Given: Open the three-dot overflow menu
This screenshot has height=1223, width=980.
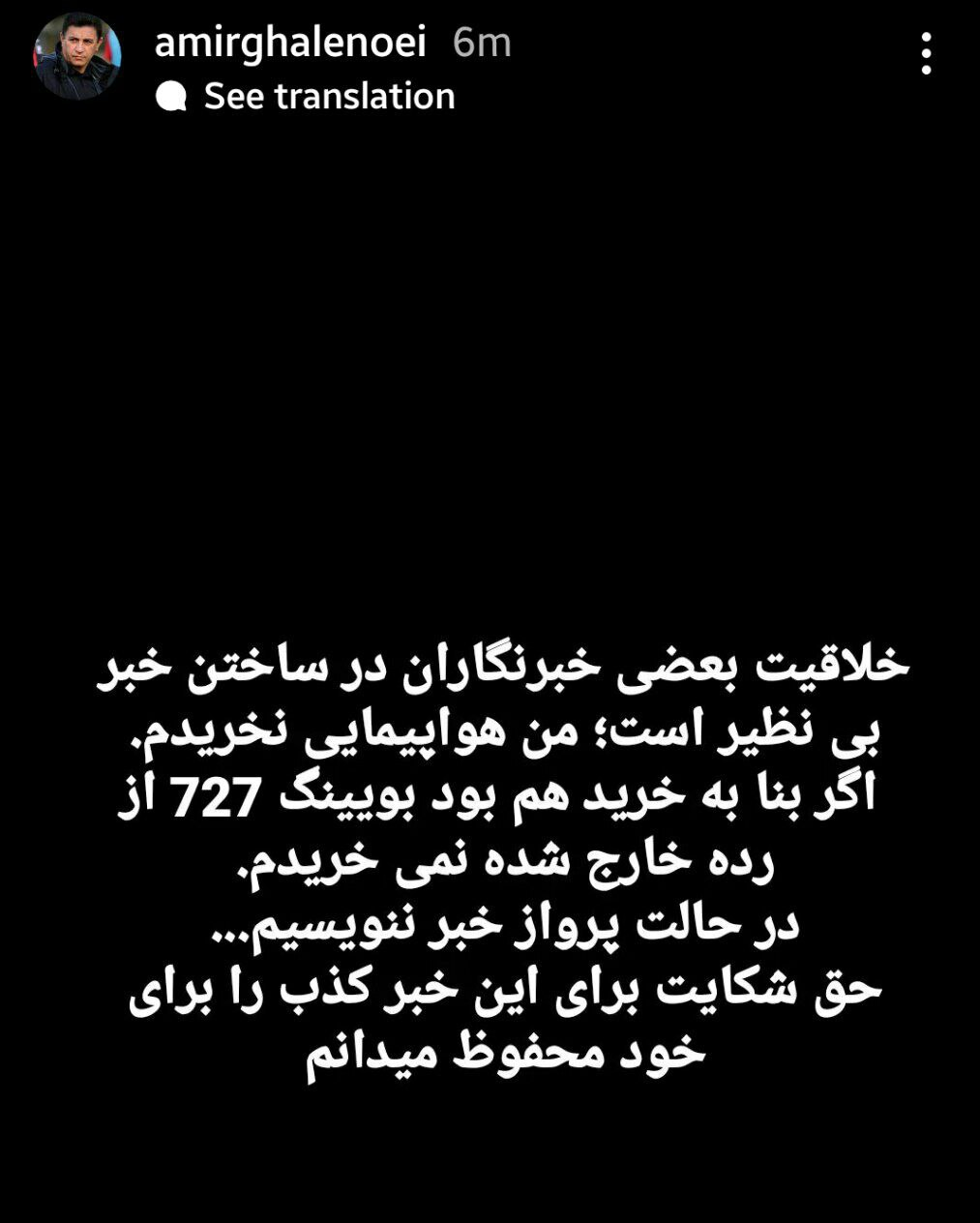Looking at the screenshot, I should [x=926, y=53].
